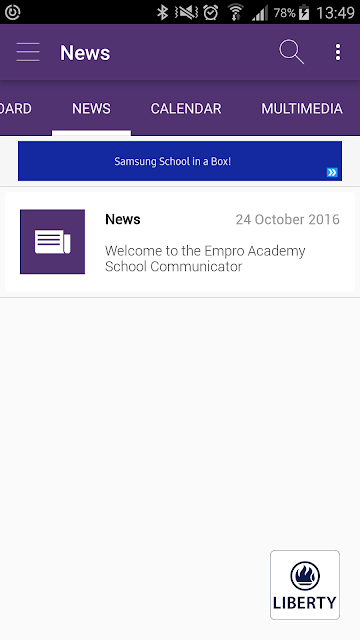Screen dimensions: 360x640
Task: Open the Samsung School in a Box banner
Action: [180, 161]
